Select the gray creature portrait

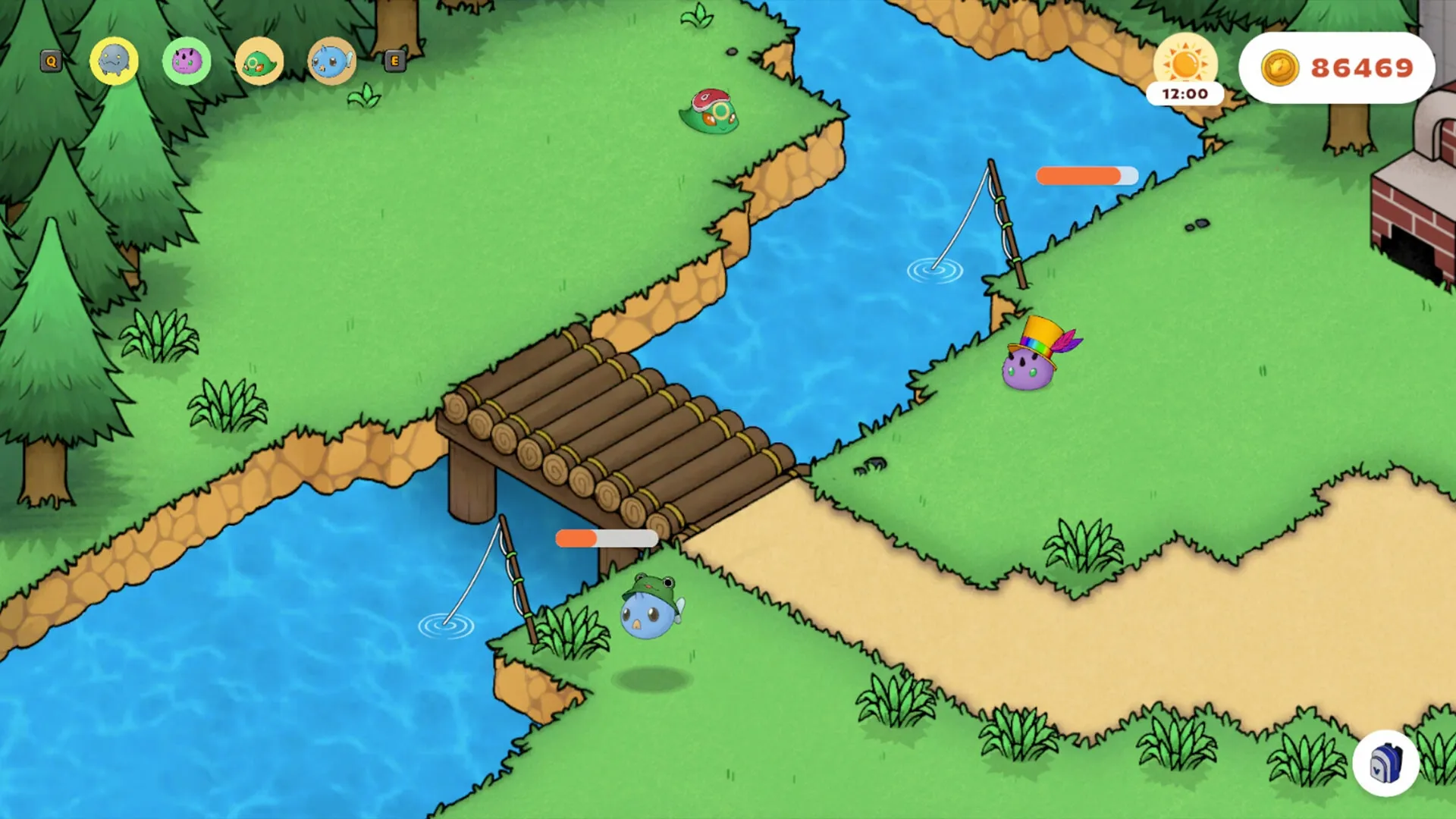[114, 61]
